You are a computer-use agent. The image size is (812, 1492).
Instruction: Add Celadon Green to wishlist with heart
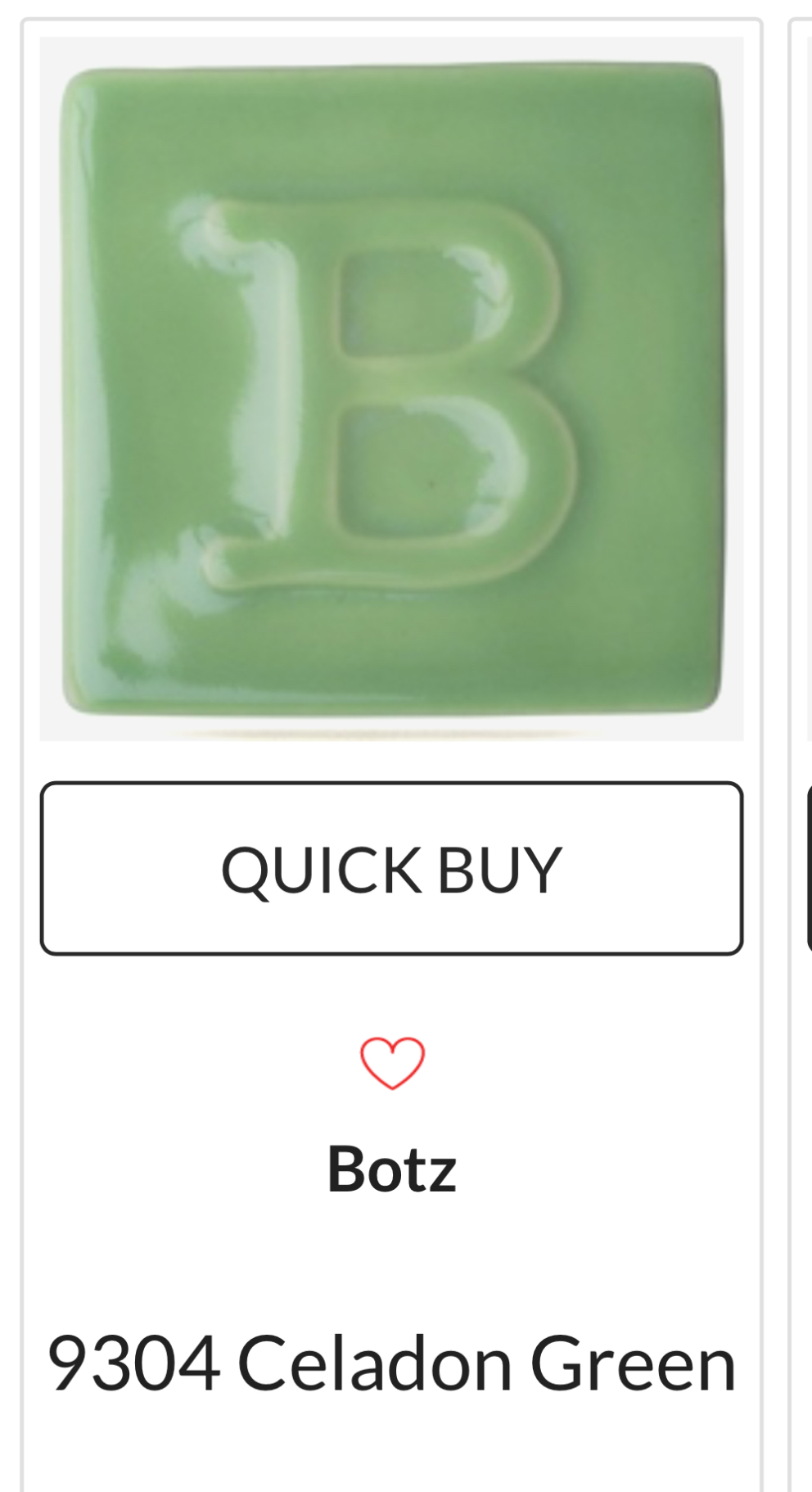[392, 1063]
